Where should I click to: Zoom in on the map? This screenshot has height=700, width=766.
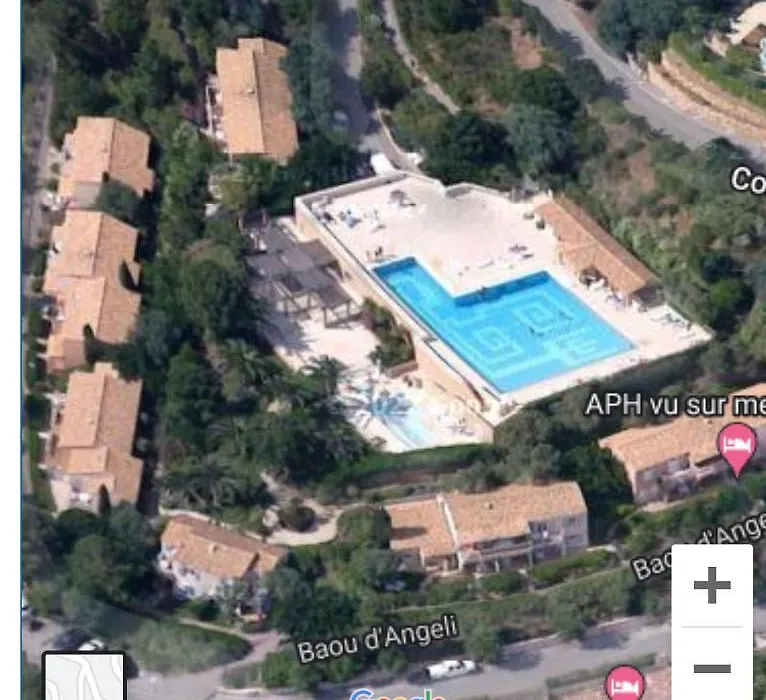coord(711,585)
